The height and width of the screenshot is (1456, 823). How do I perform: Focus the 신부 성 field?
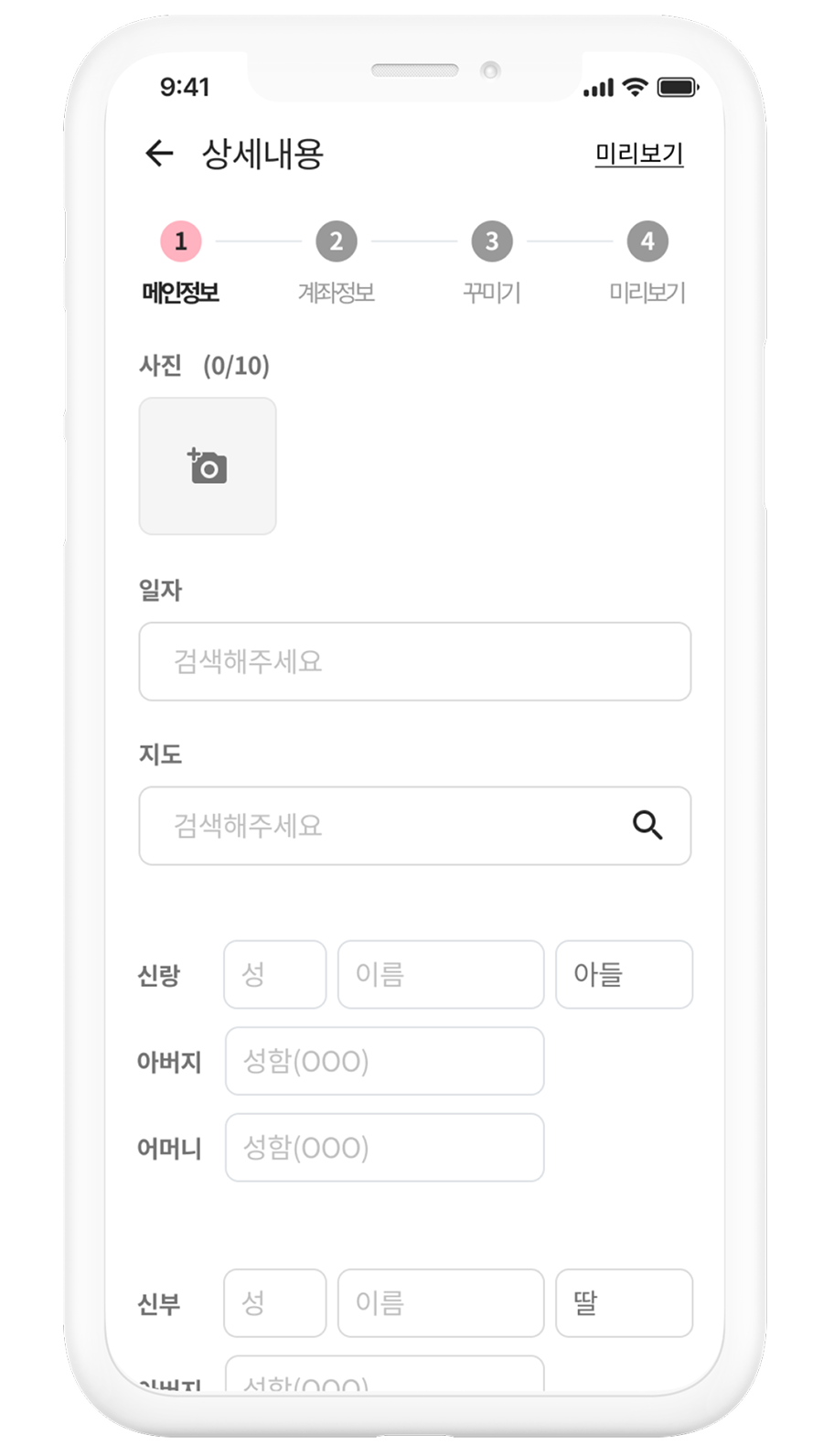click(x=275, y=1302)
